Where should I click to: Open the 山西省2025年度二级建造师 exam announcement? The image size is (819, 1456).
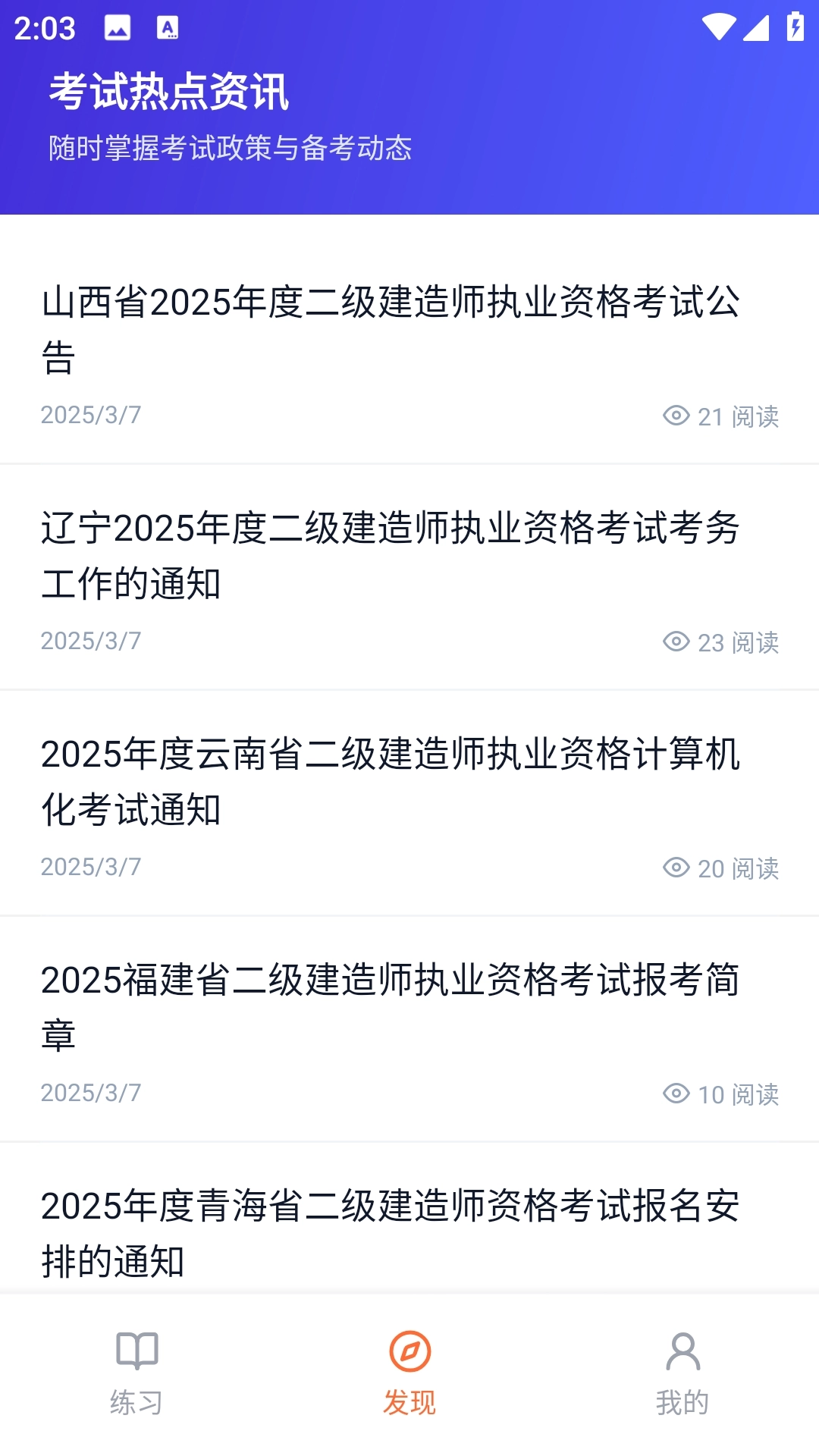pos(391,329)
